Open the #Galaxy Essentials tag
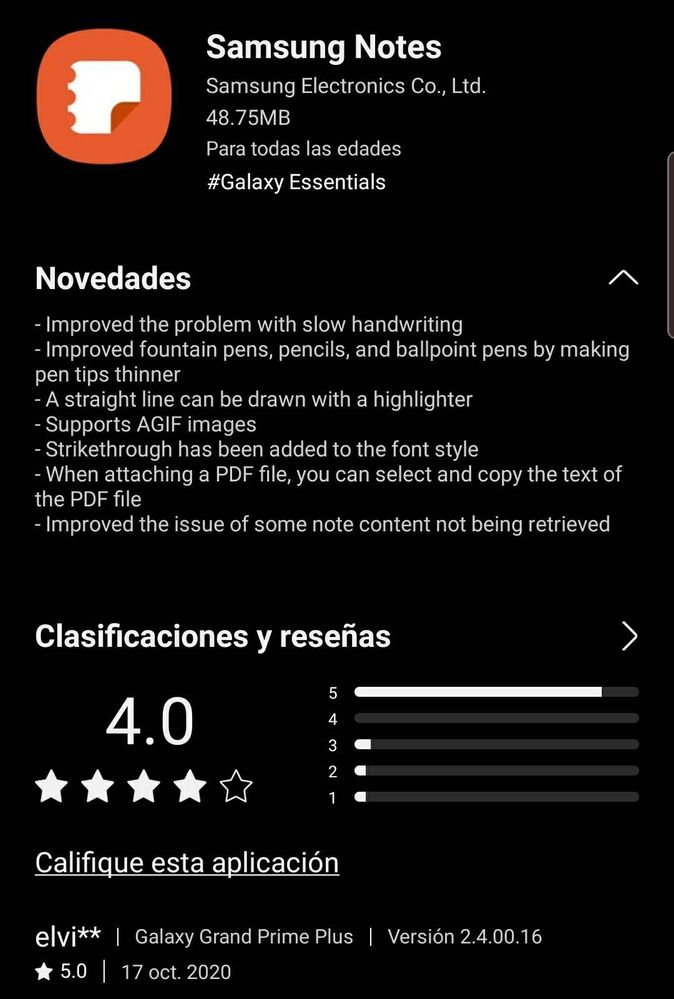Image resolution: width=674 pixels, height=999 pixels. (296, 182)
